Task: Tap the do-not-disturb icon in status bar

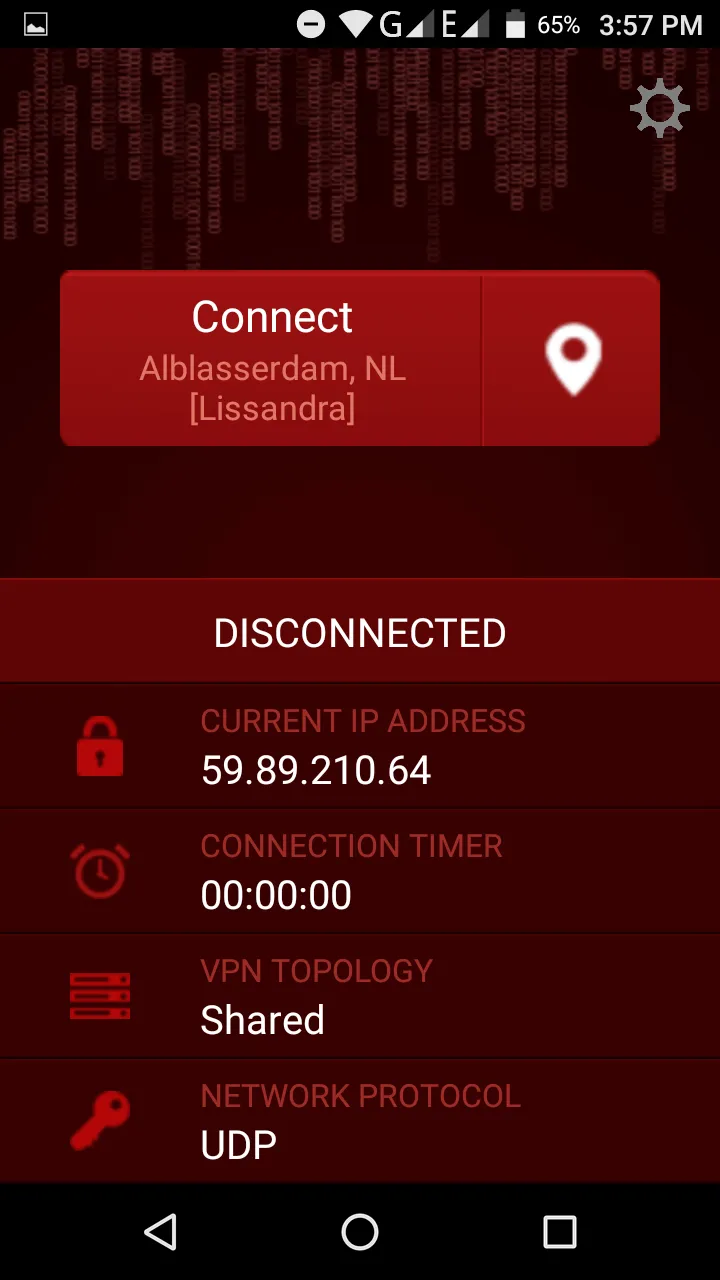Action: tap(311, 24)
